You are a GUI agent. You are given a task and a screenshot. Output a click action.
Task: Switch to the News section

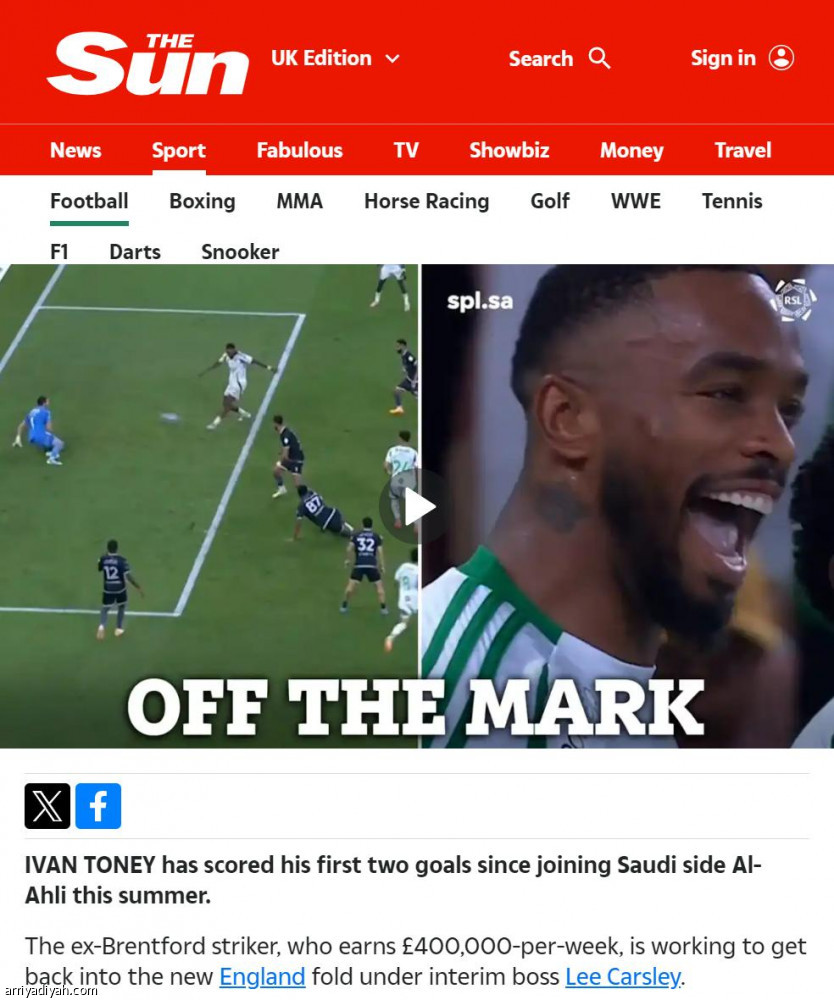pos(75,150)
